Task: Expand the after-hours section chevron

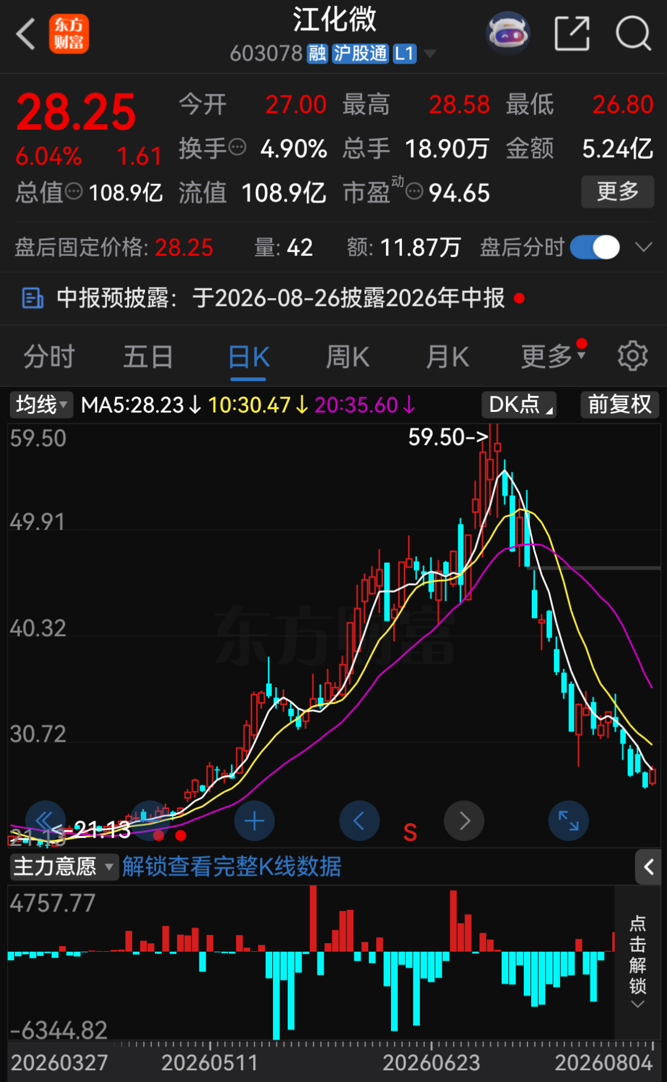Action: 644,247
